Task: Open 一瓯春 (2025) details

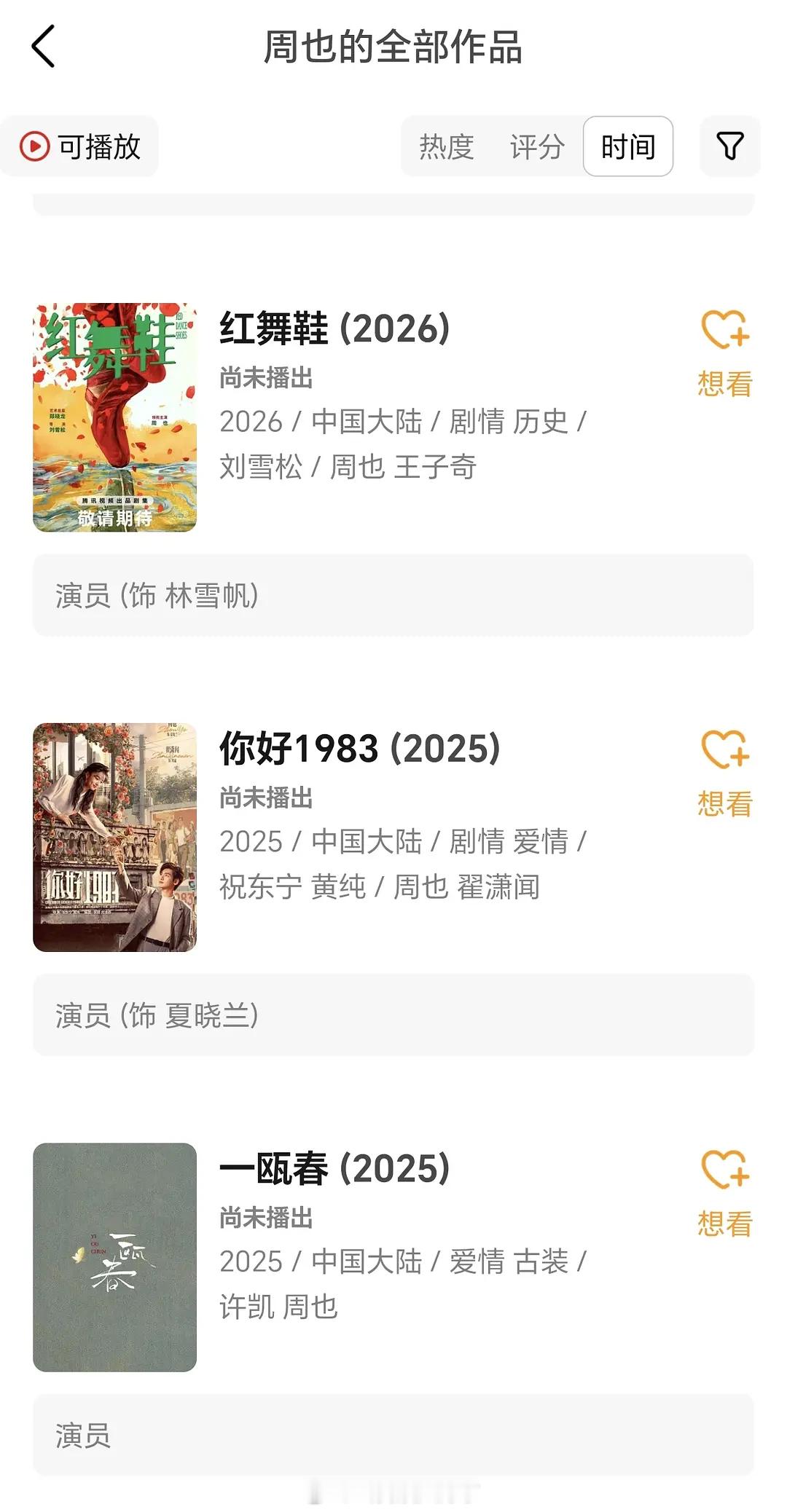Action: [334, 1168]
